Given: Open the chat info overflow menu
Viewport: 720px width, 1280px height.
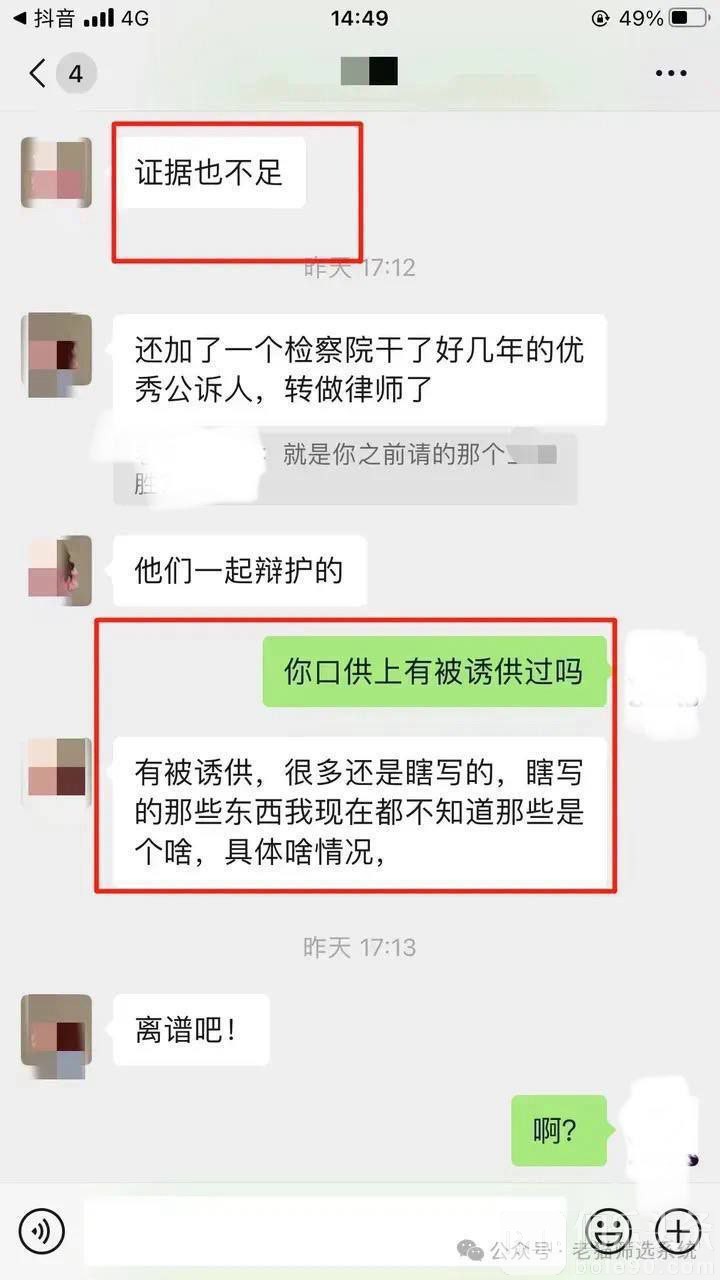Looking at the screenshot, I should (x=670, y=73).
